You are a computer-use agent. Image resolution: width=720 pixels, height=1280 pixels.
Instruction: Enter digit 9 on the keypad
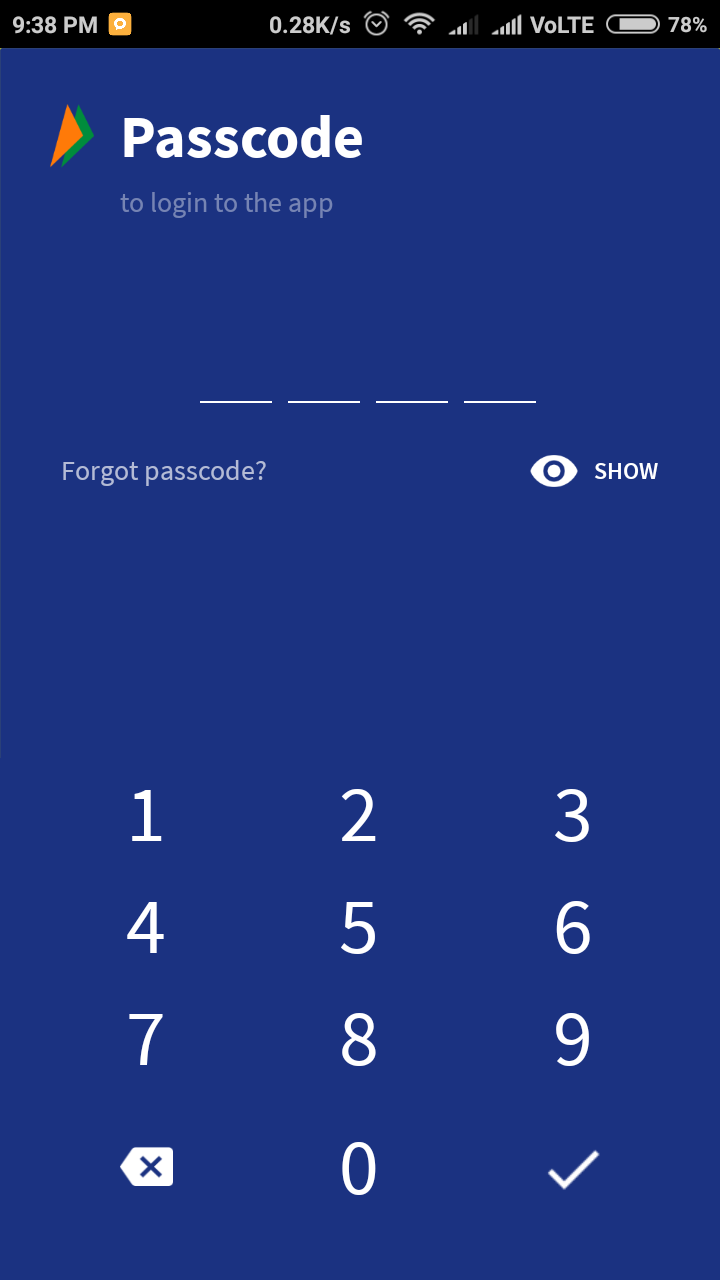click(572, 1040)
